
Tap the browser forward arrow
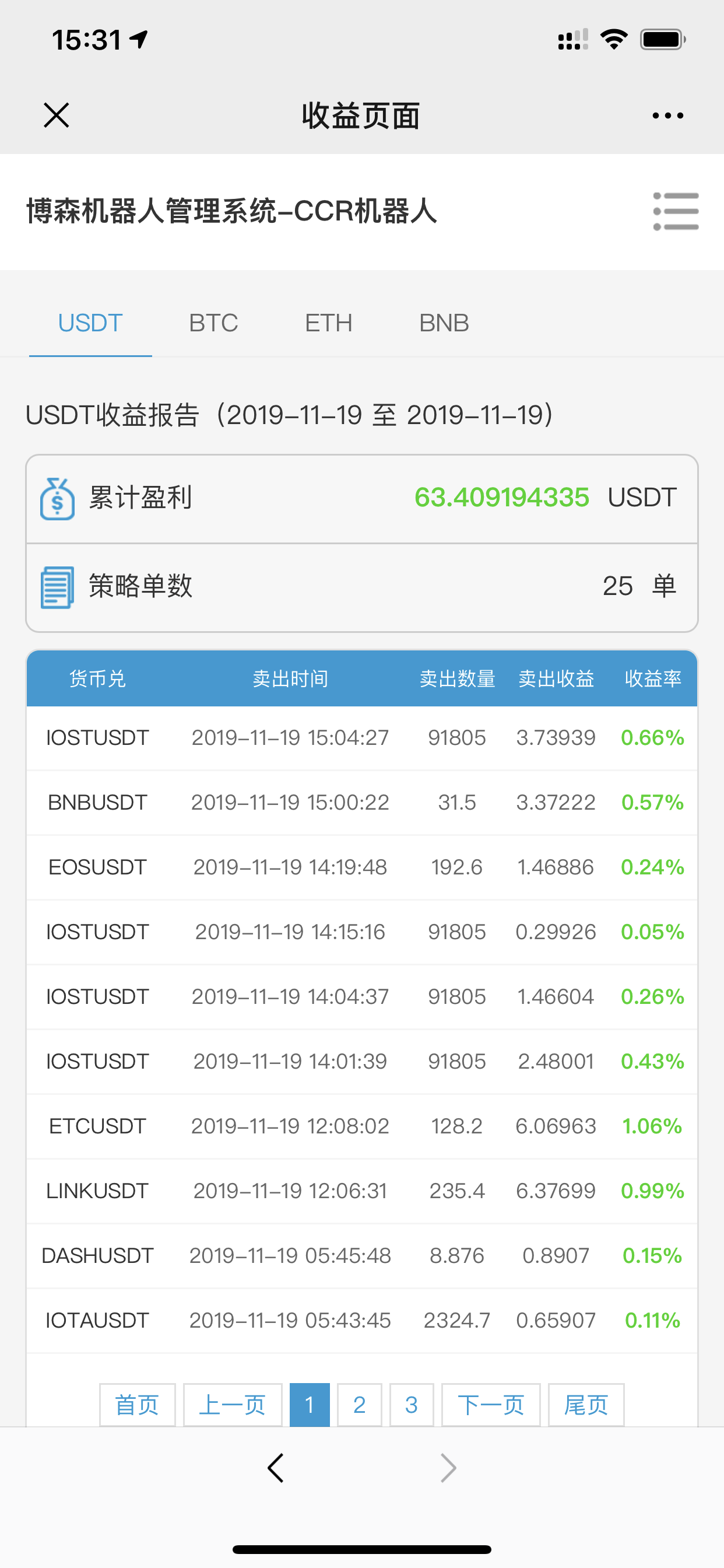tap(448, 1468)
